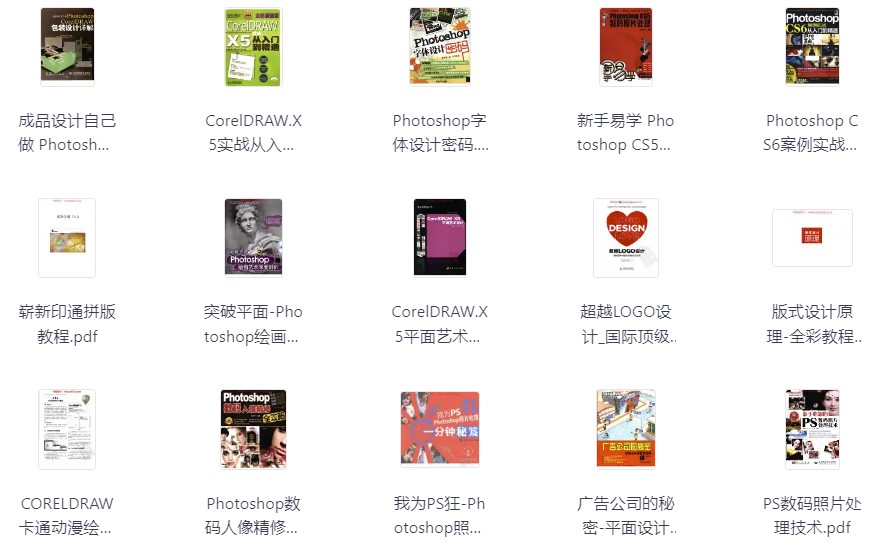Open Photoshop字体设计密码 file

[x=440, y=47]
